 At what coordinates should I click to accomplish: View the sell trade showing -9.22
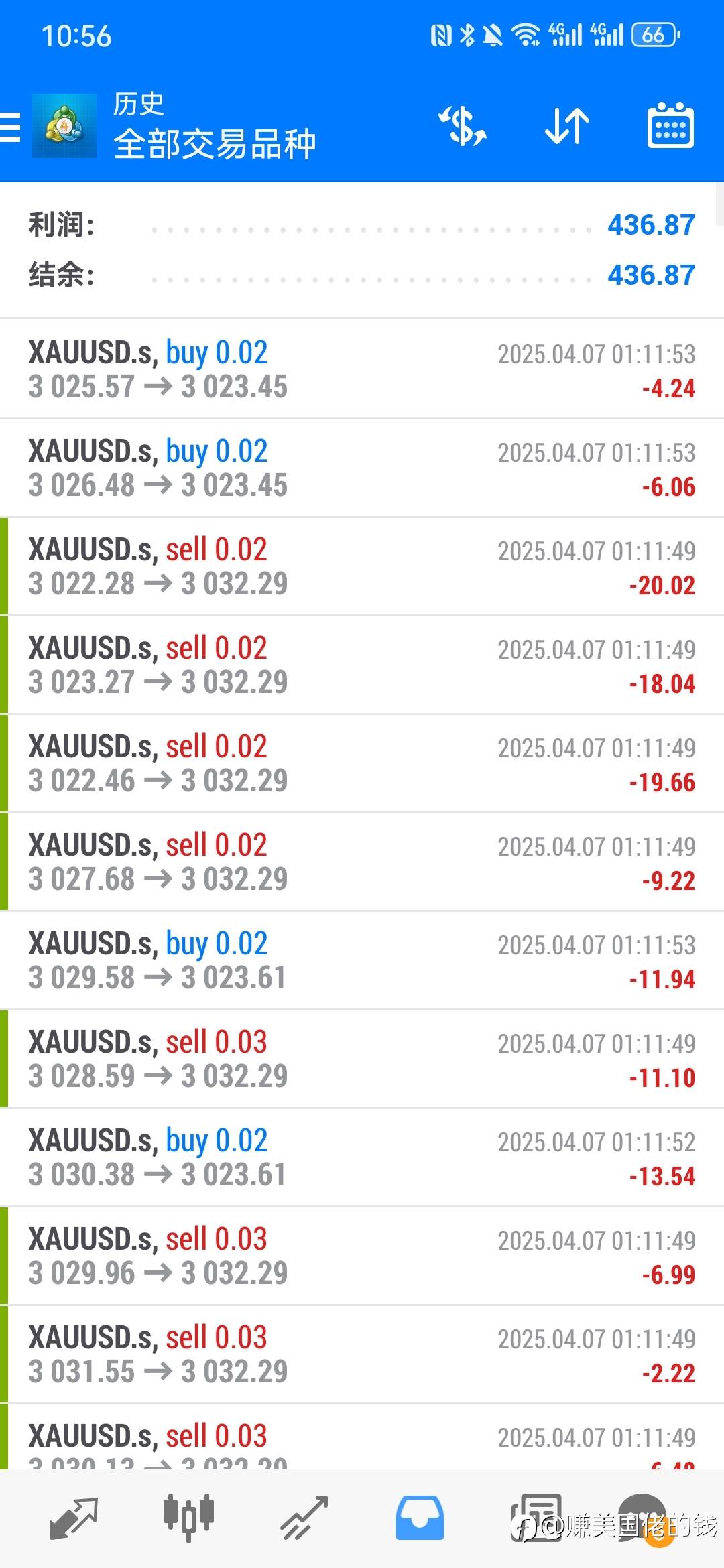coord(362,862)
